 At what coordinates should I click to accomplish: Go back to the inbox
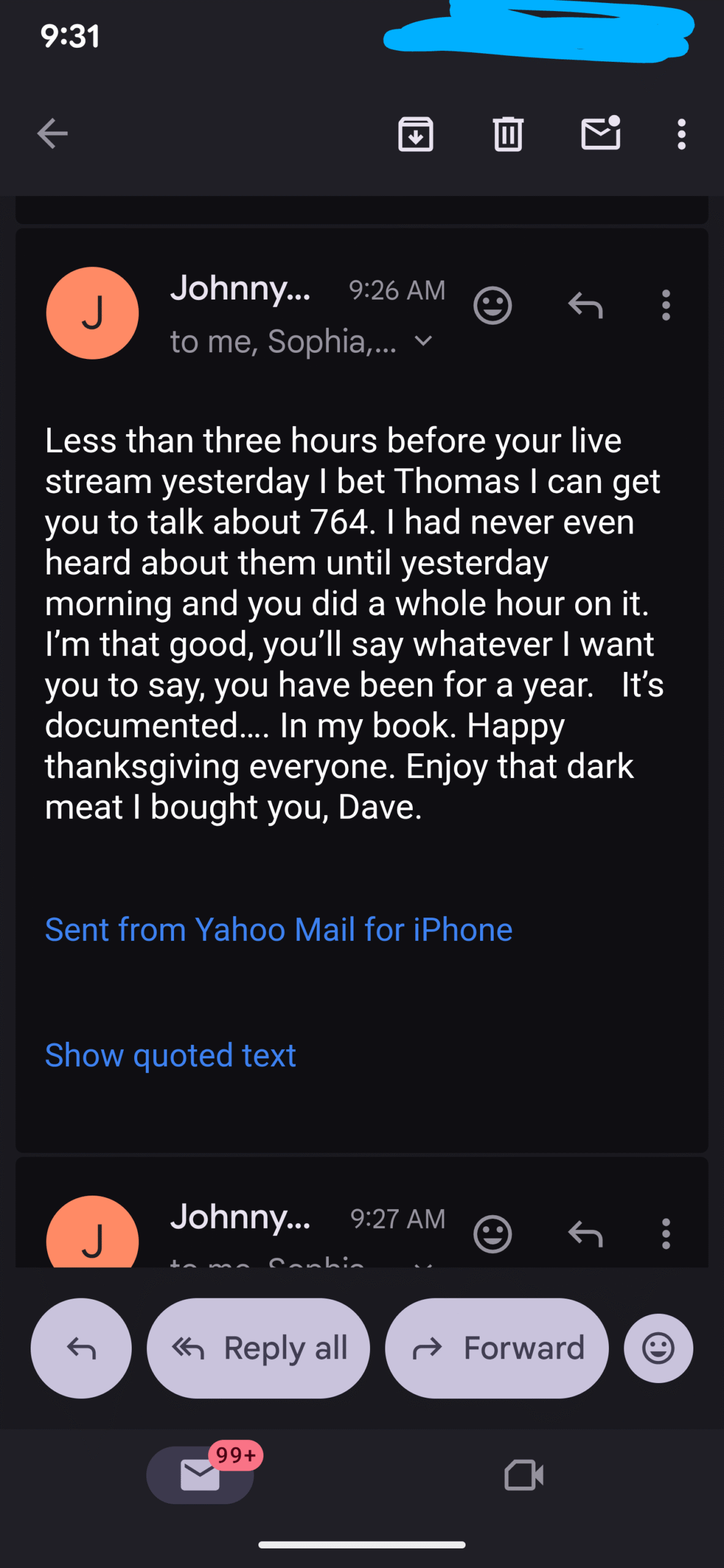pyautogui.click(x=52, y=134)
